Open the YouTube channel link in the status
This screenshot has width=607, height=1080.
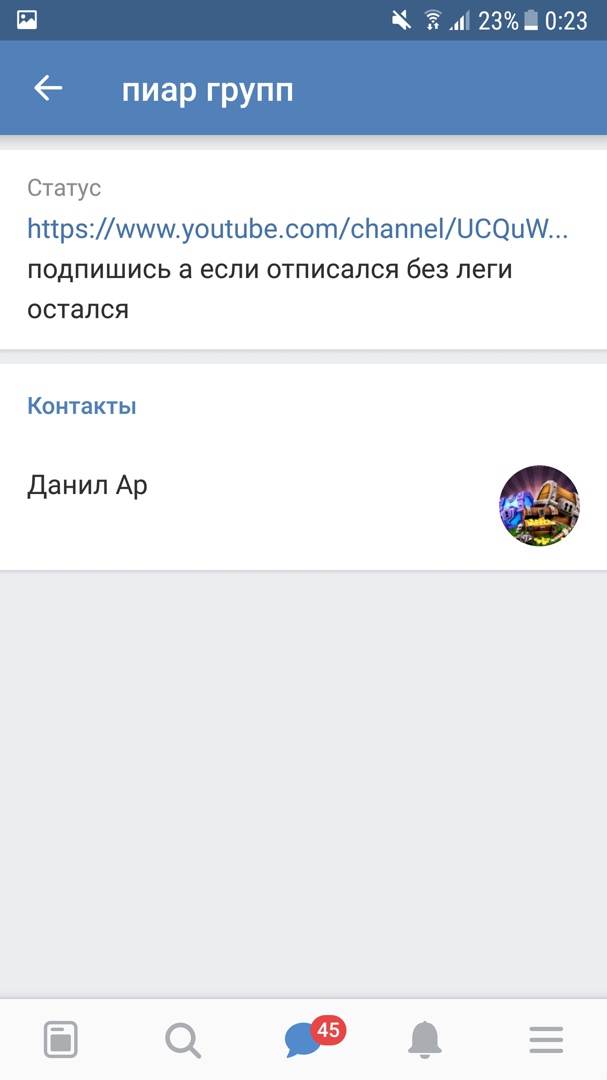297,229
